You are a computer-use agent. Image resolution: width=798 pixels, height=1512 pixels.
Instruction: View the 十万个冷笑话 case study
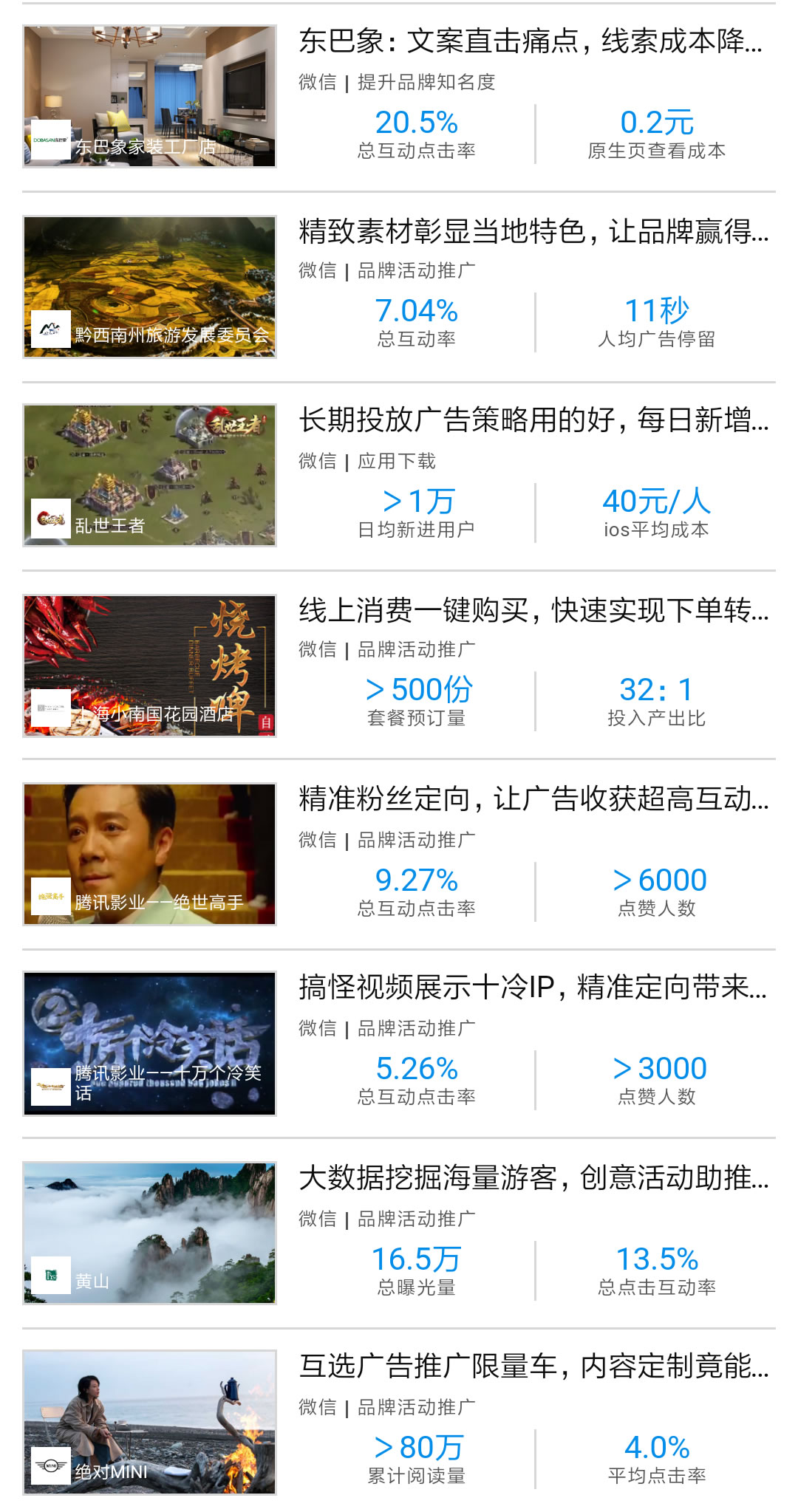[399, 1043]
